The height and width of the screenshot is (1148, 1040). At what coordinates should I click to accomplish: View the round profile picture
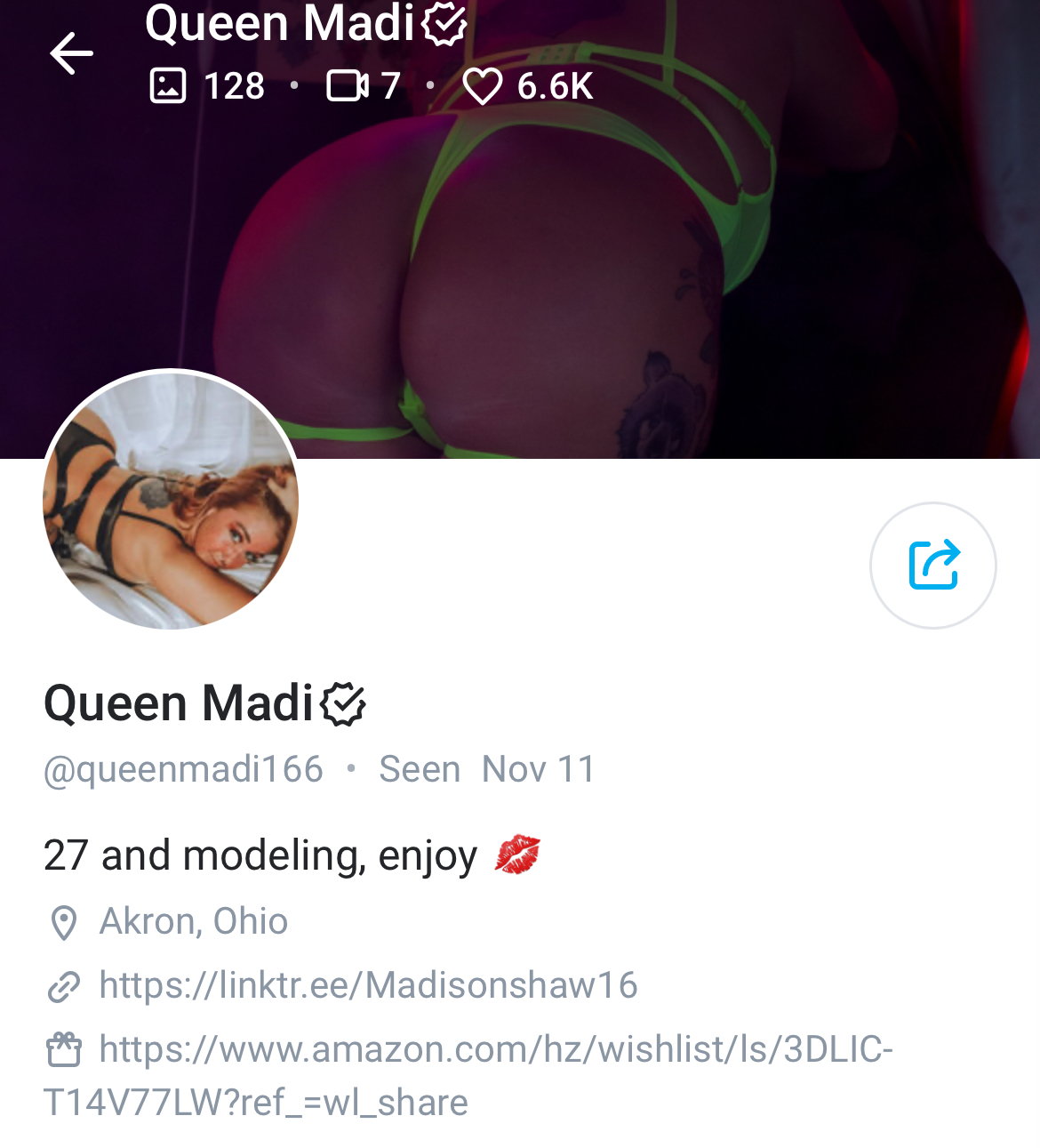[171, 500]
